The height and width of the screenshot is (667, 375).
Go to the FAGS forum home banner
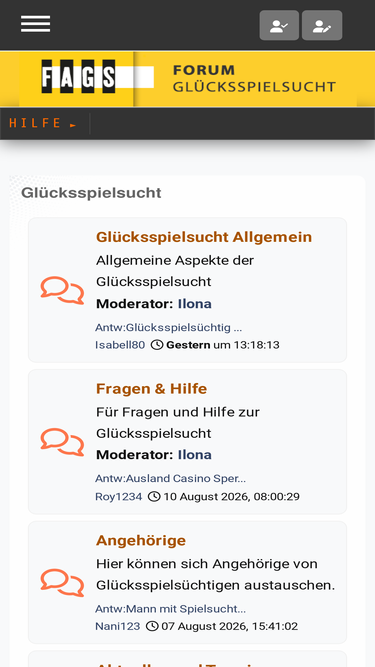click(x=188, y=79)
